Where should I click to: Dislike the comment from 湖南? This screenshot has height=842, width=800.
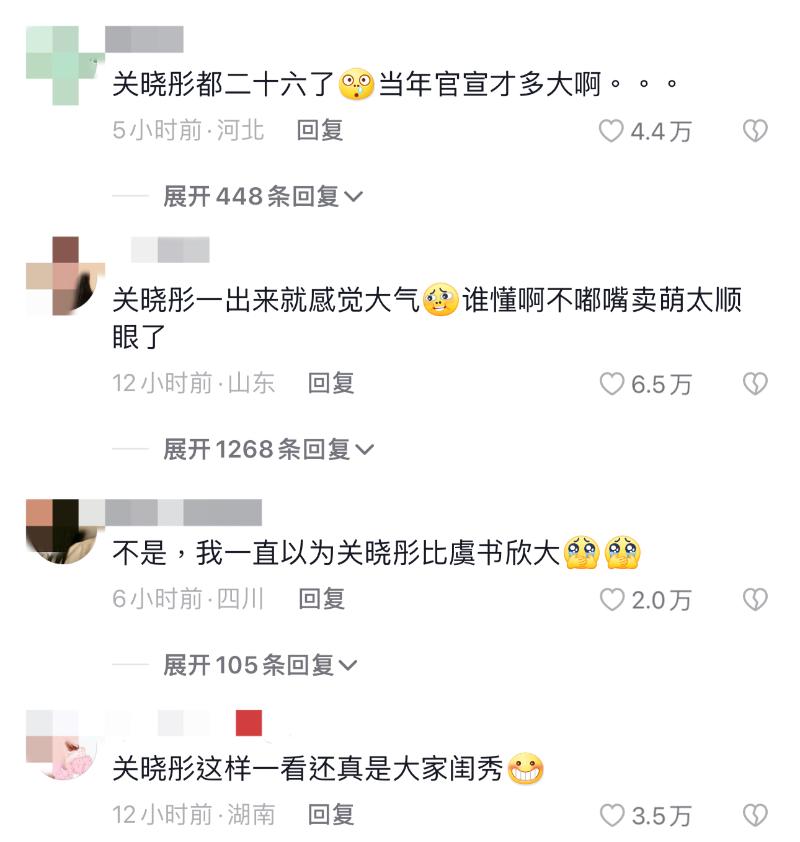pyautogui.click(x=755, y=816)
